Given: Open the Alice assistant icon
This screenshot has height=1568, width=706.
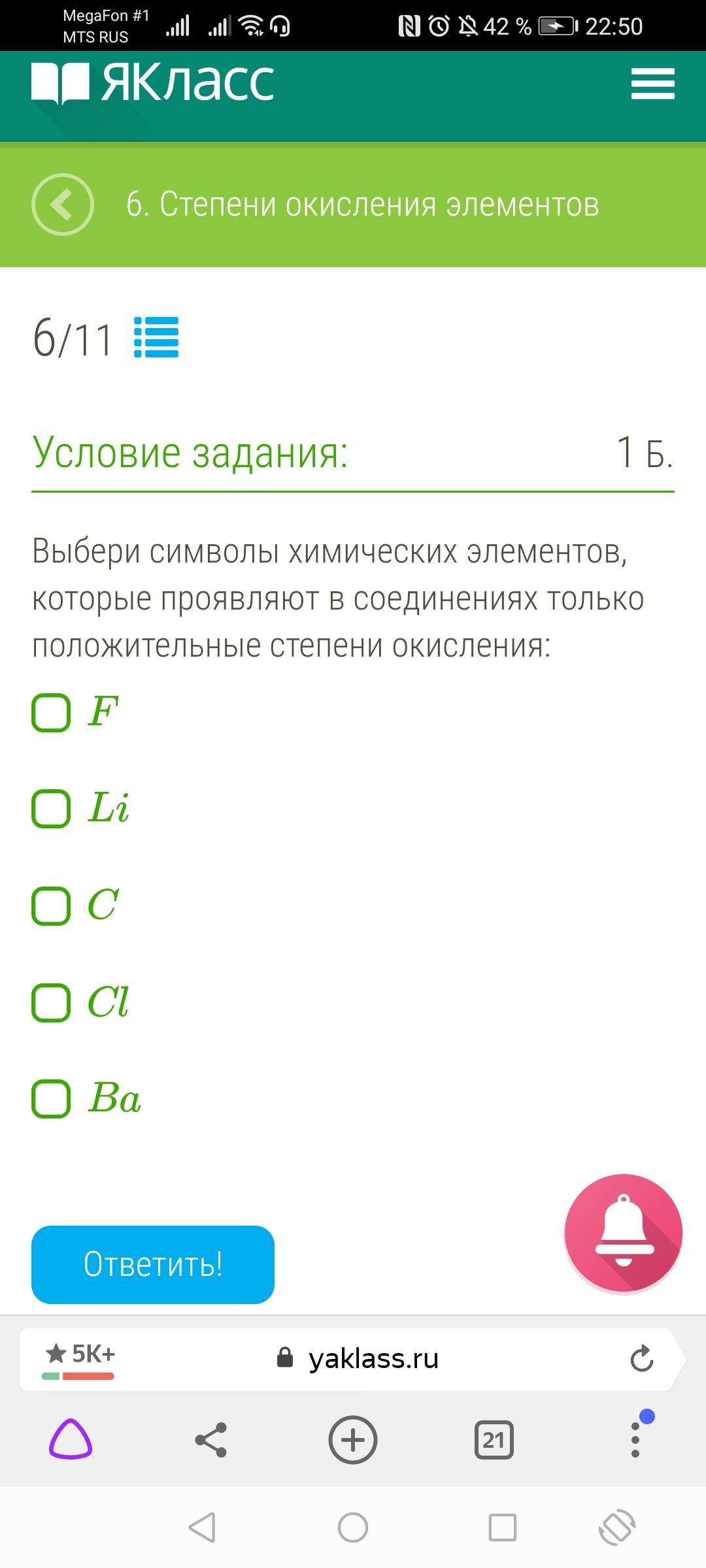Looking at the screenshot, I should [71, 1439].
